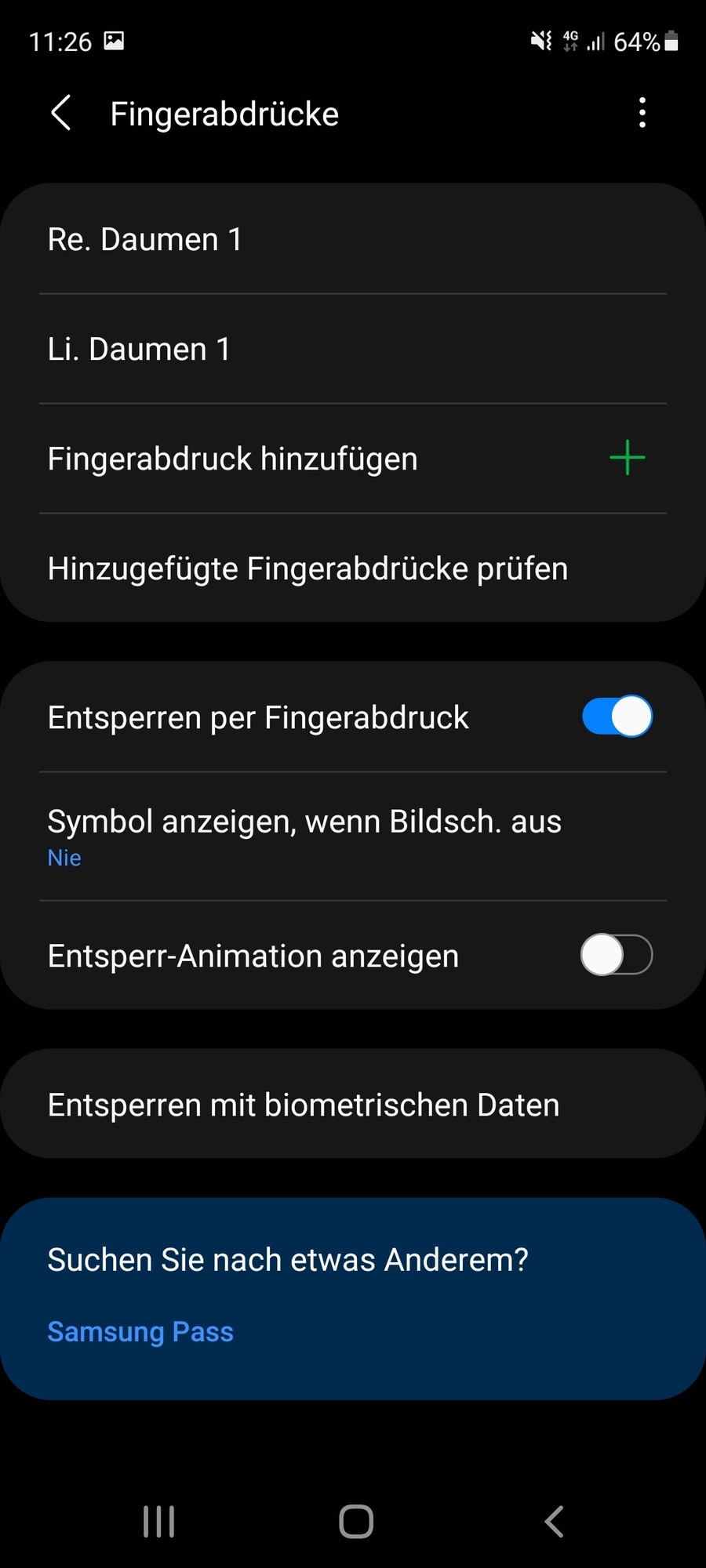The width and height of the screenshot is (706, 1568).
Task: Open the Re. Daumen 1 fingerprint
Action: [353, 239]
